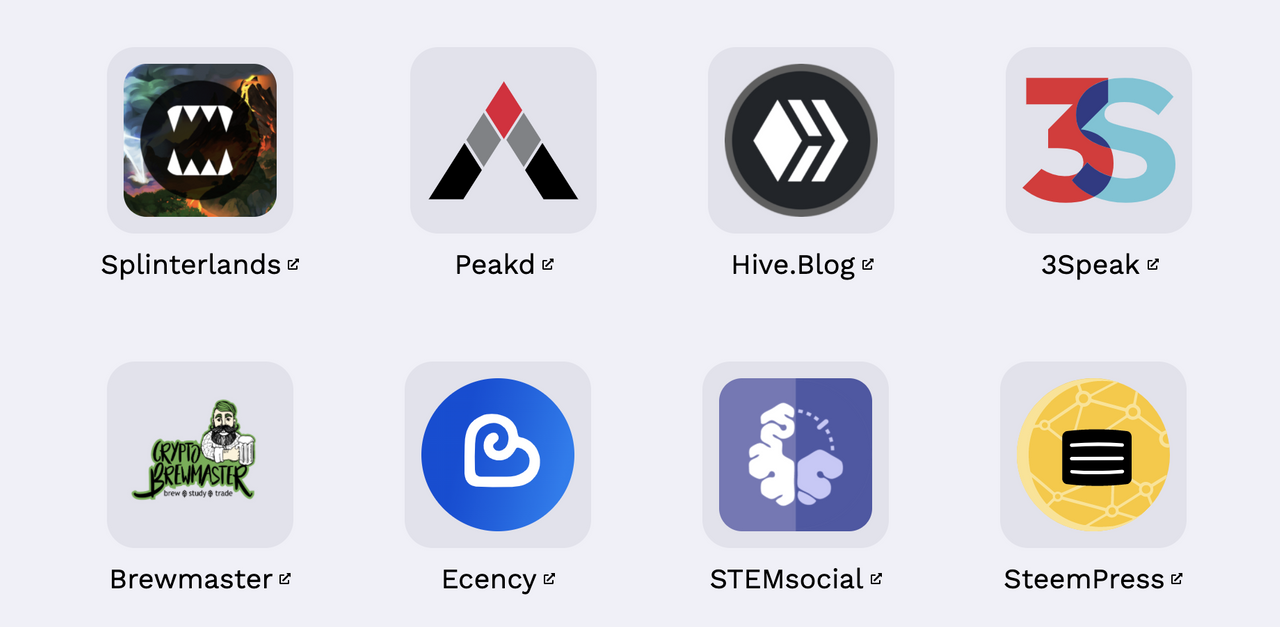
Task: Open the STEMsocial app tile
Action: click(795, 454)
